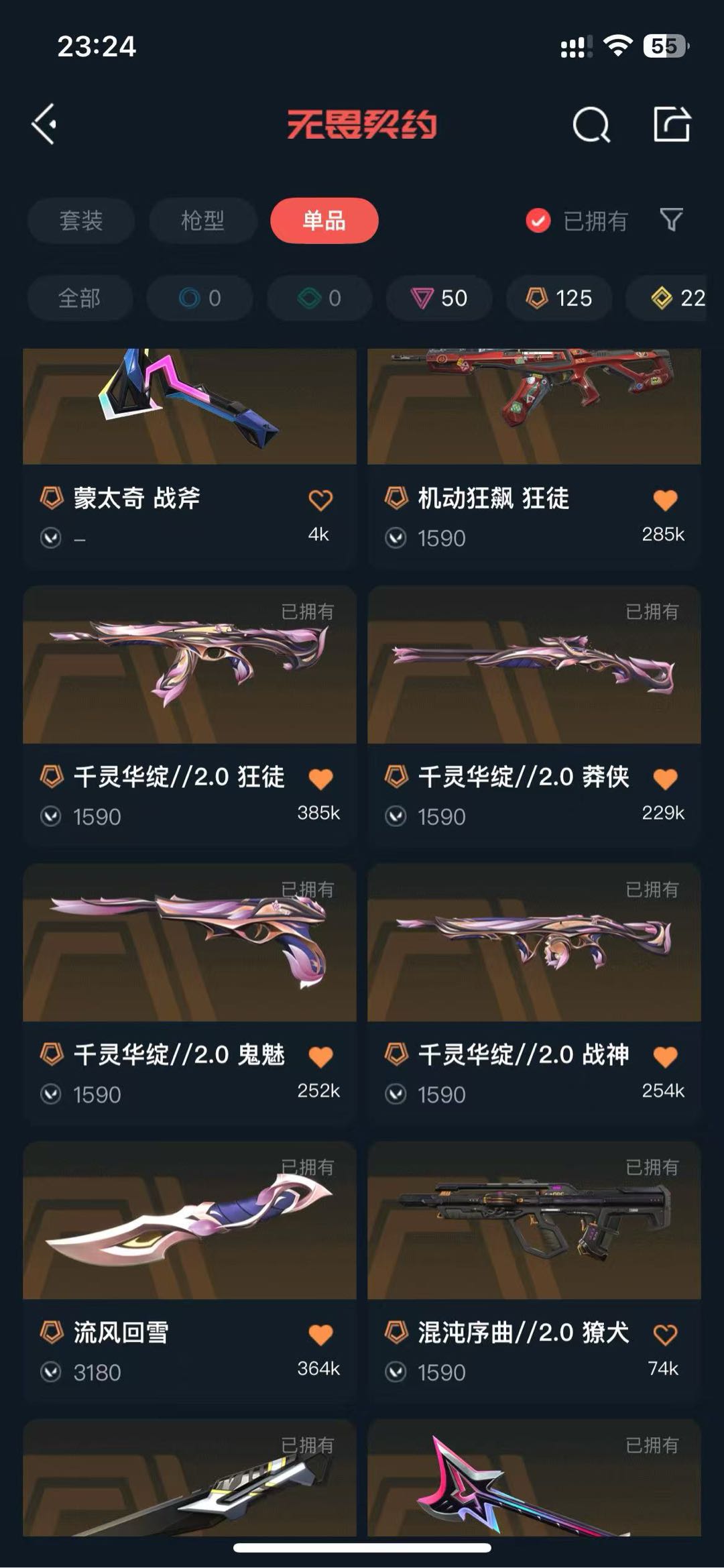The image size is (724, 1568).
Task: Filter by the orange tier chip showing 125
Action: tap(559, 298)
